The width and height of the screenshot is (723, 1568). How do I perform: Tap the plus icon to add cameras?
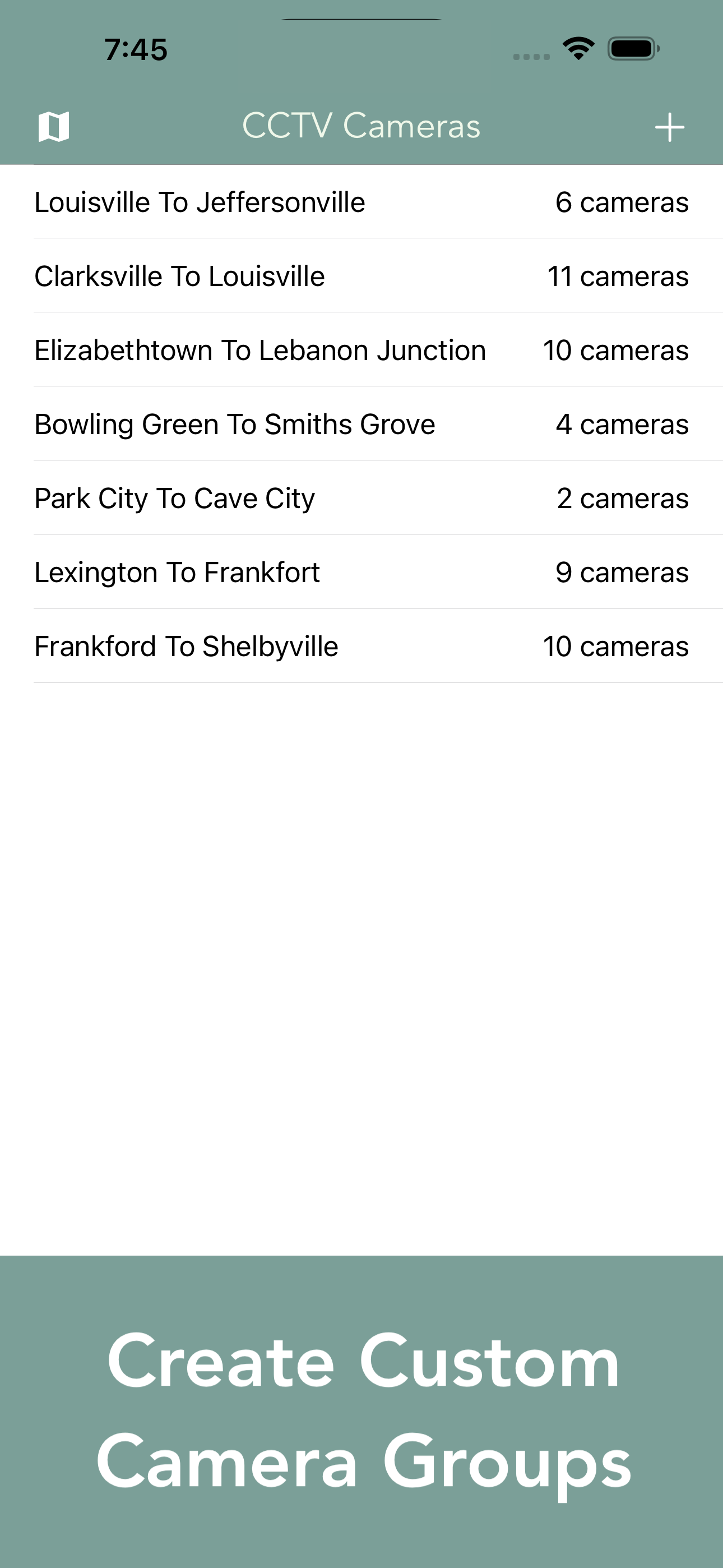coord(669,127)
